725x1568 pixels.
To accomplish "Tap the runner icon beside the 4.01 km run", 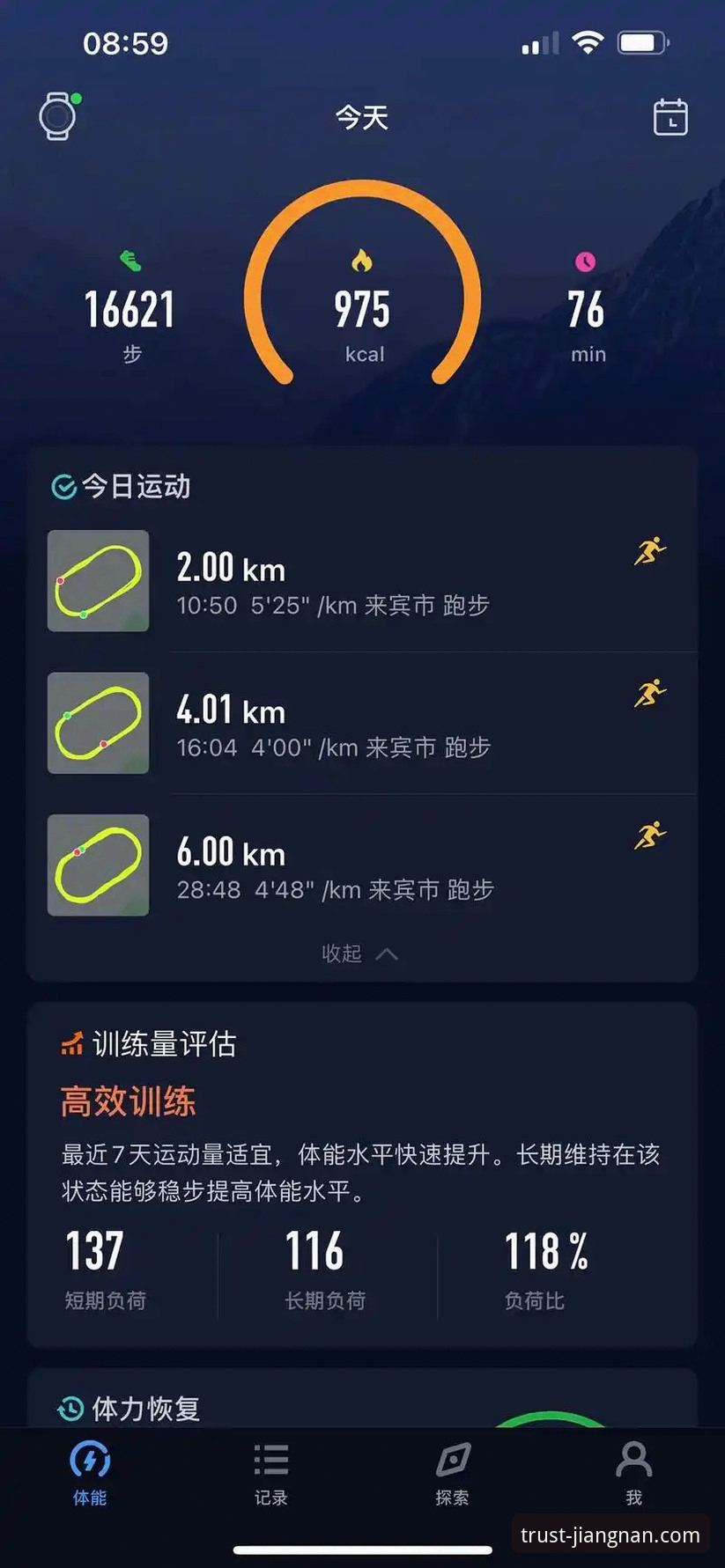I will tap(651, 692).
